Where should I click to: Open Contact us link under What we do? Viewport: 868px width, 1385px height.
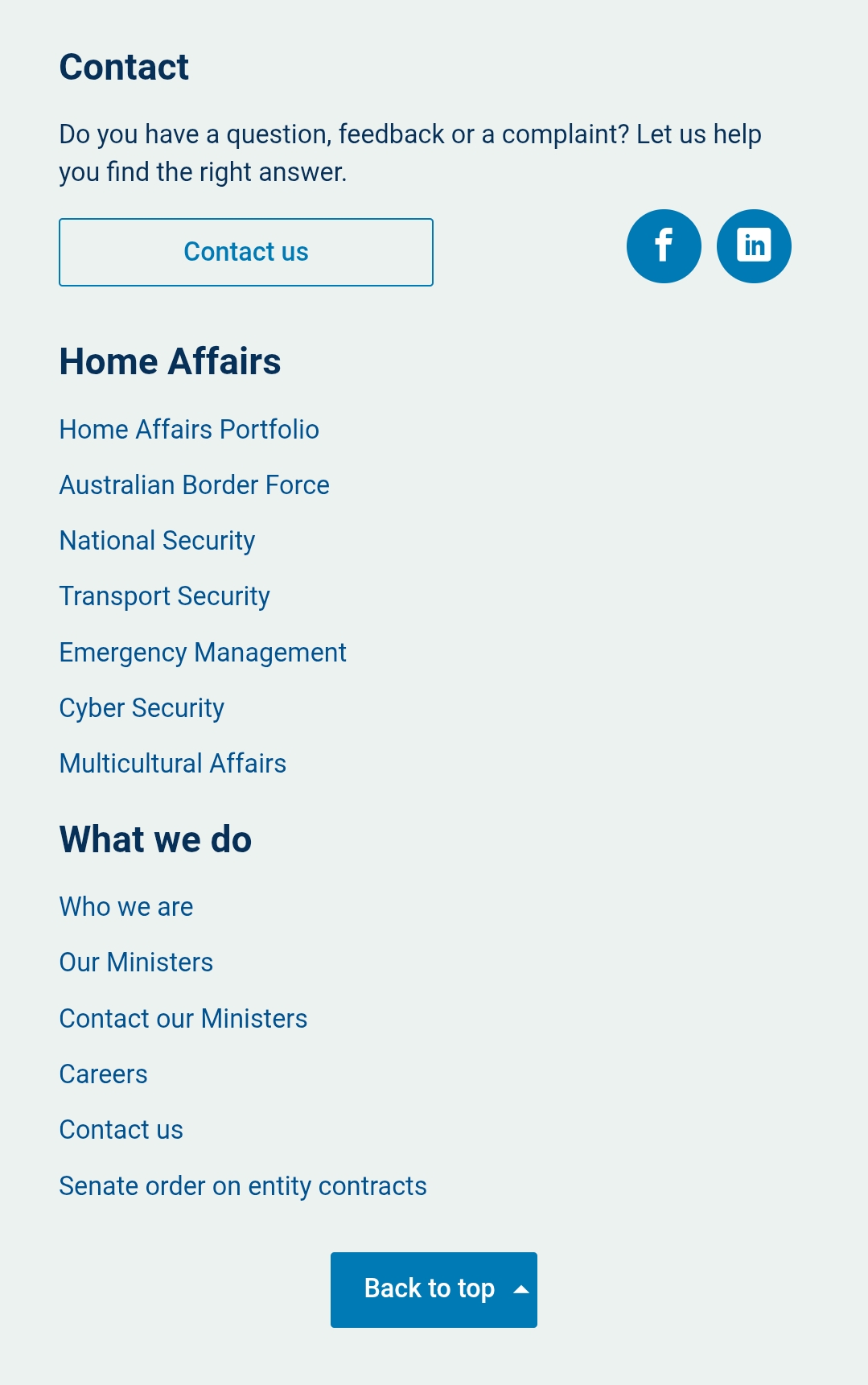(x=121, y=1130)
